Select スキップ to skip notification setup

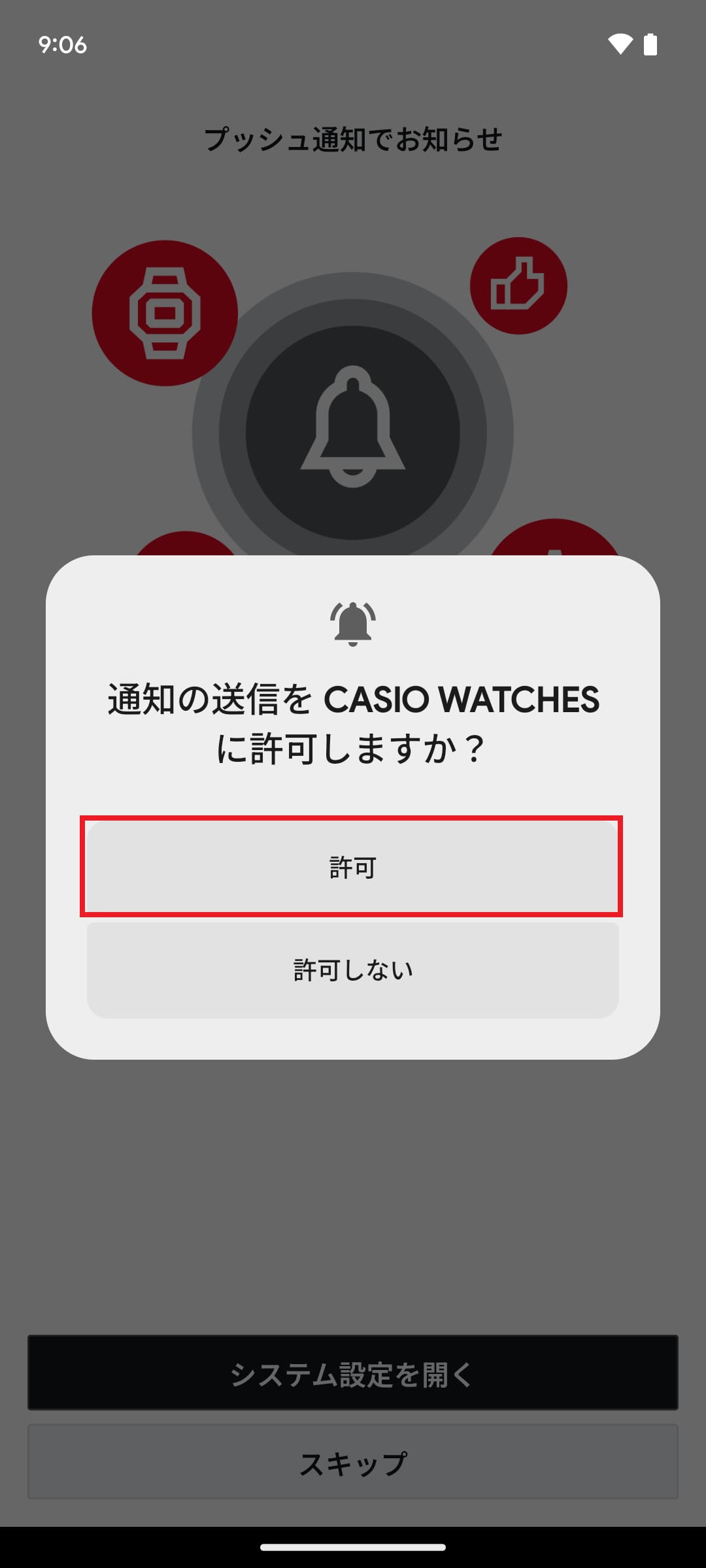click(352, 1462)
